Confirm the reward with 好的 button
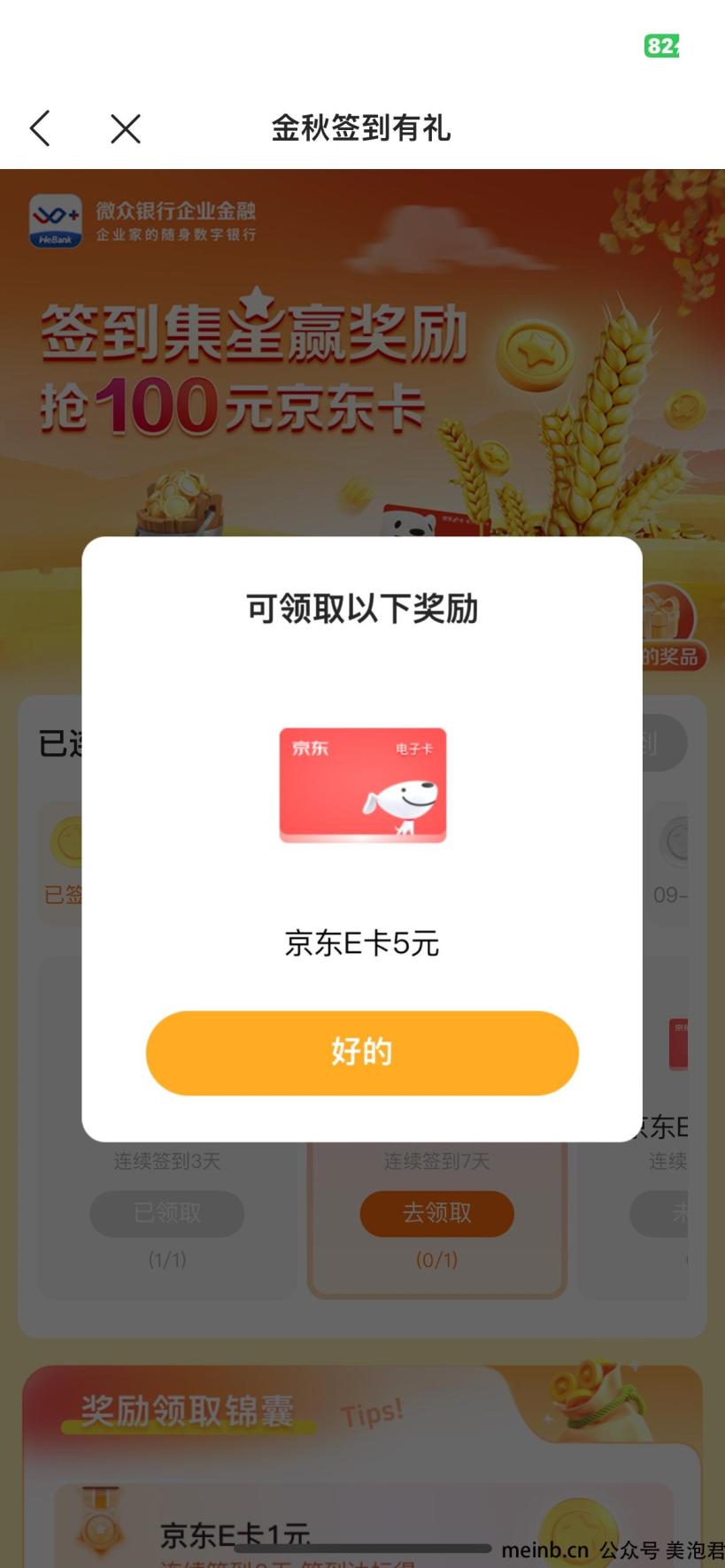Image resolution: width=725 pixels, height=1568 pixels. pos(362,1052)
